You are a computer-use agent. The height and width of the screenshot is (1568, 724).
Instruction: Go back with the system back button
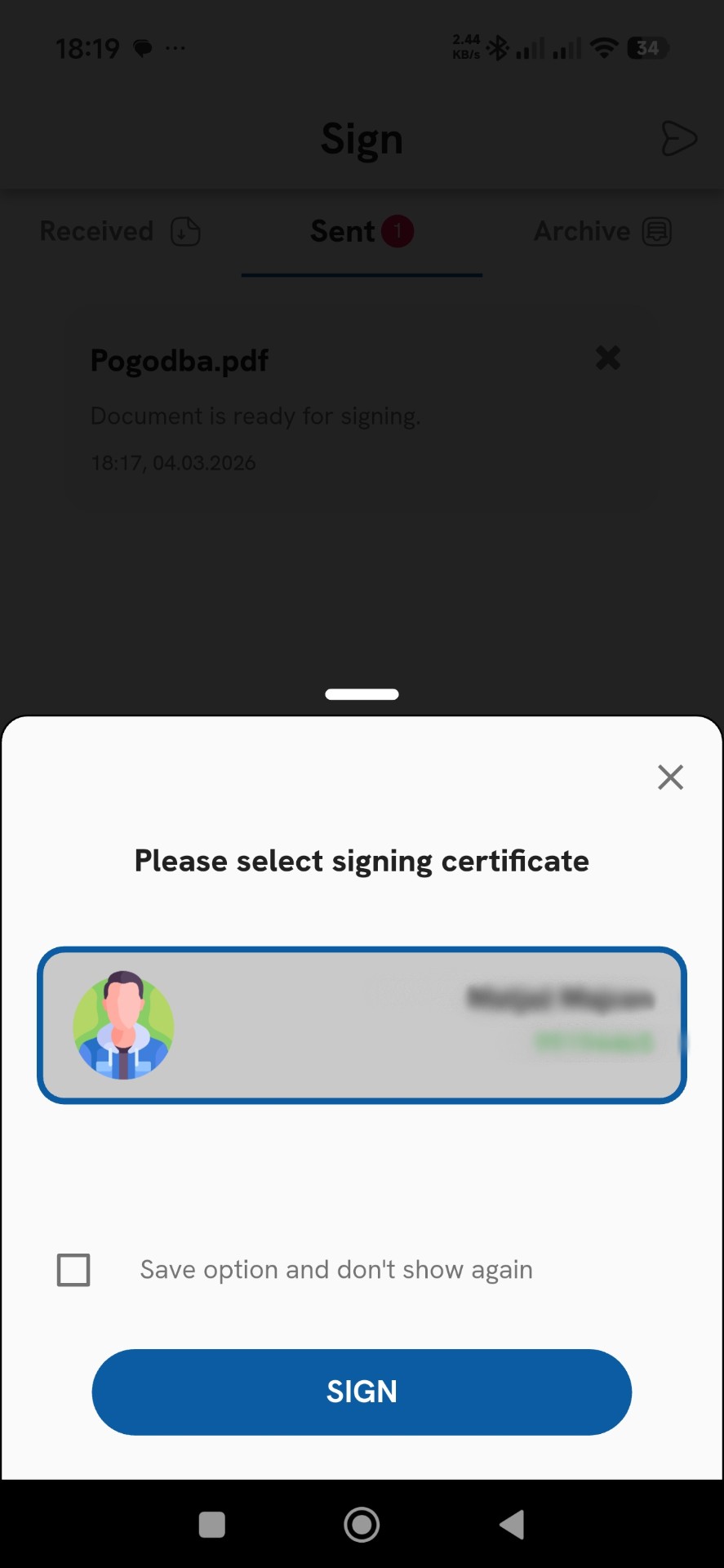pos(512,1524)
